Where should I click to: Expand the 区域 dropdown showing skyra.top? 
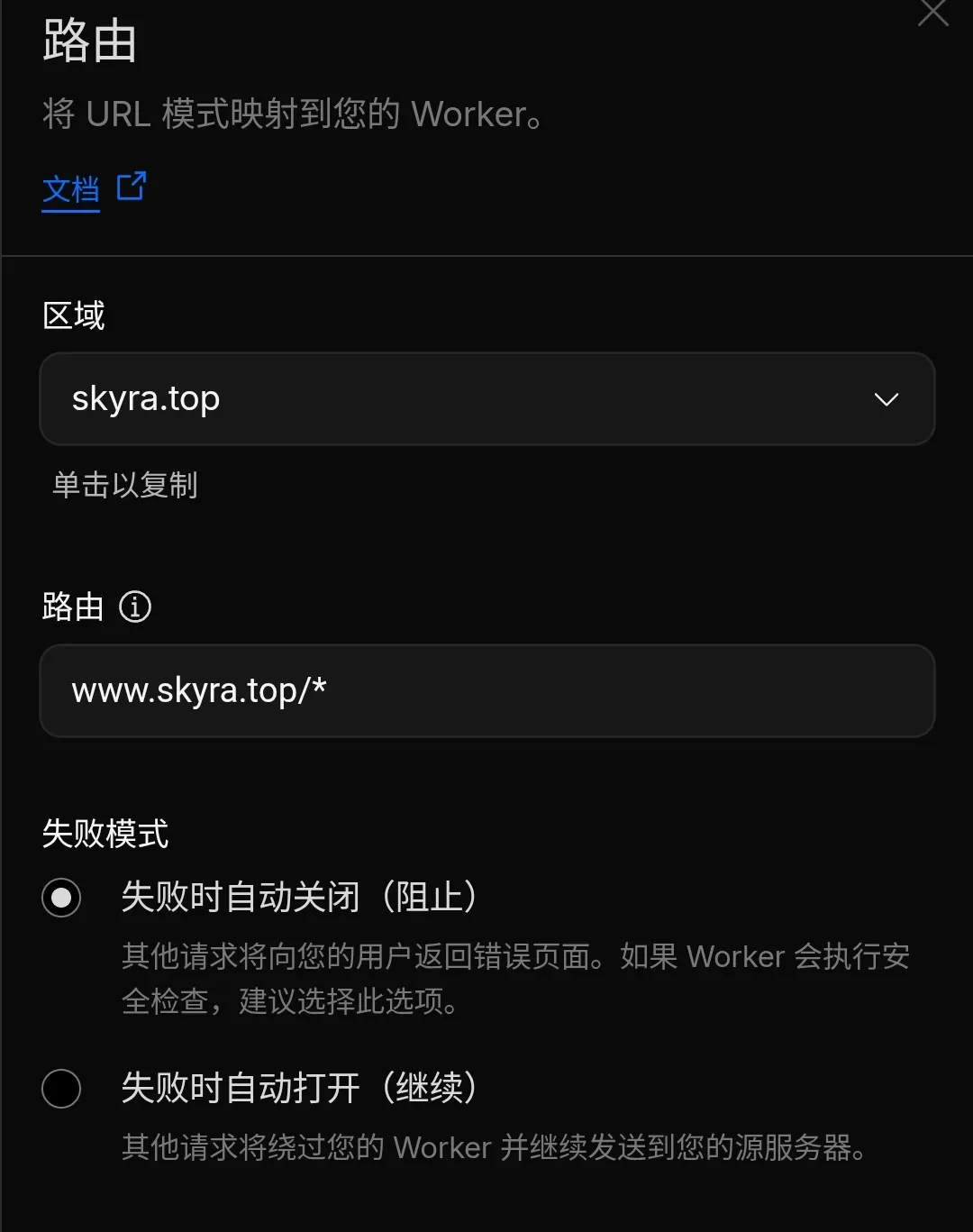click(486, 398)
